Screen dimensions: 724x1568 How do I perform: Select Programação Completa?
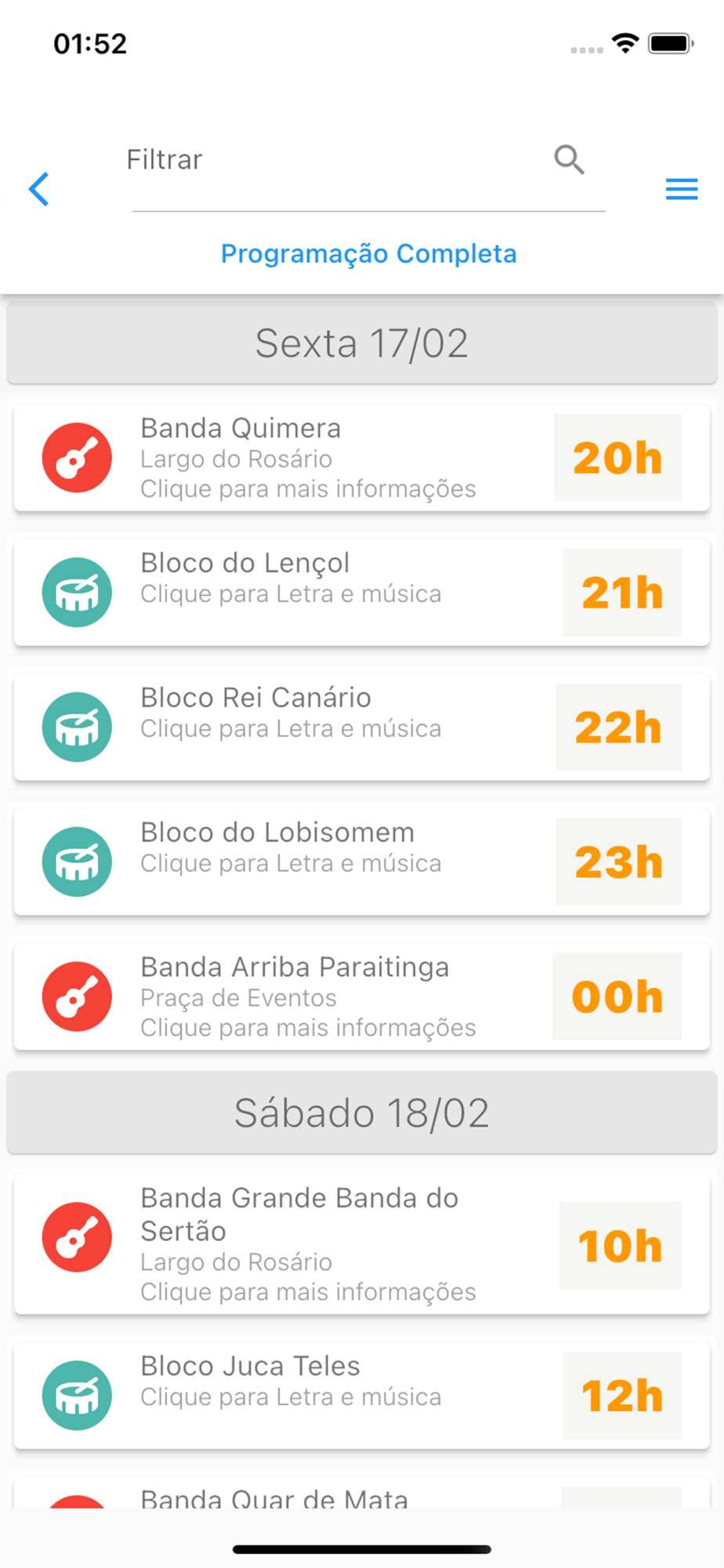[368, 254]
